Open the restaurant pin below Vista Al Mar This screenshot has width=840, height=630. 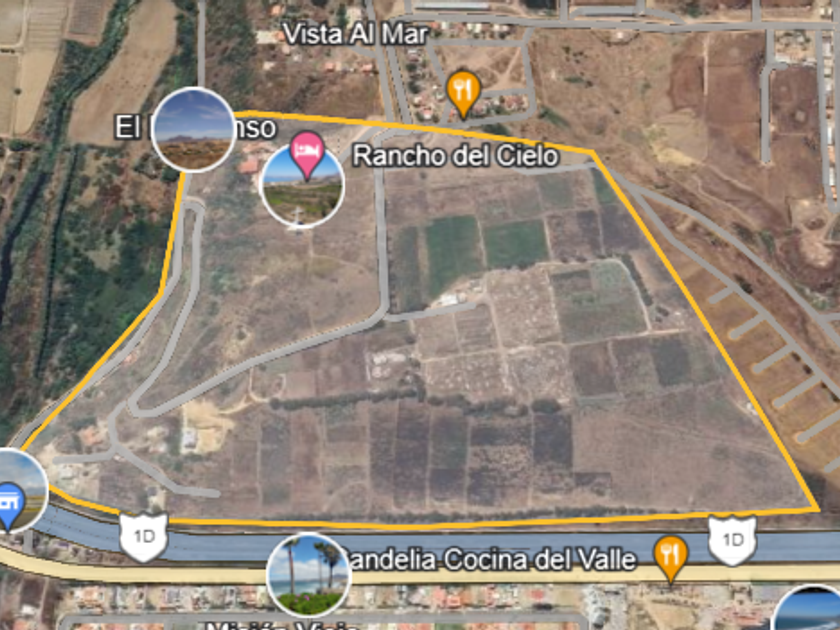(x=463, y=93)
